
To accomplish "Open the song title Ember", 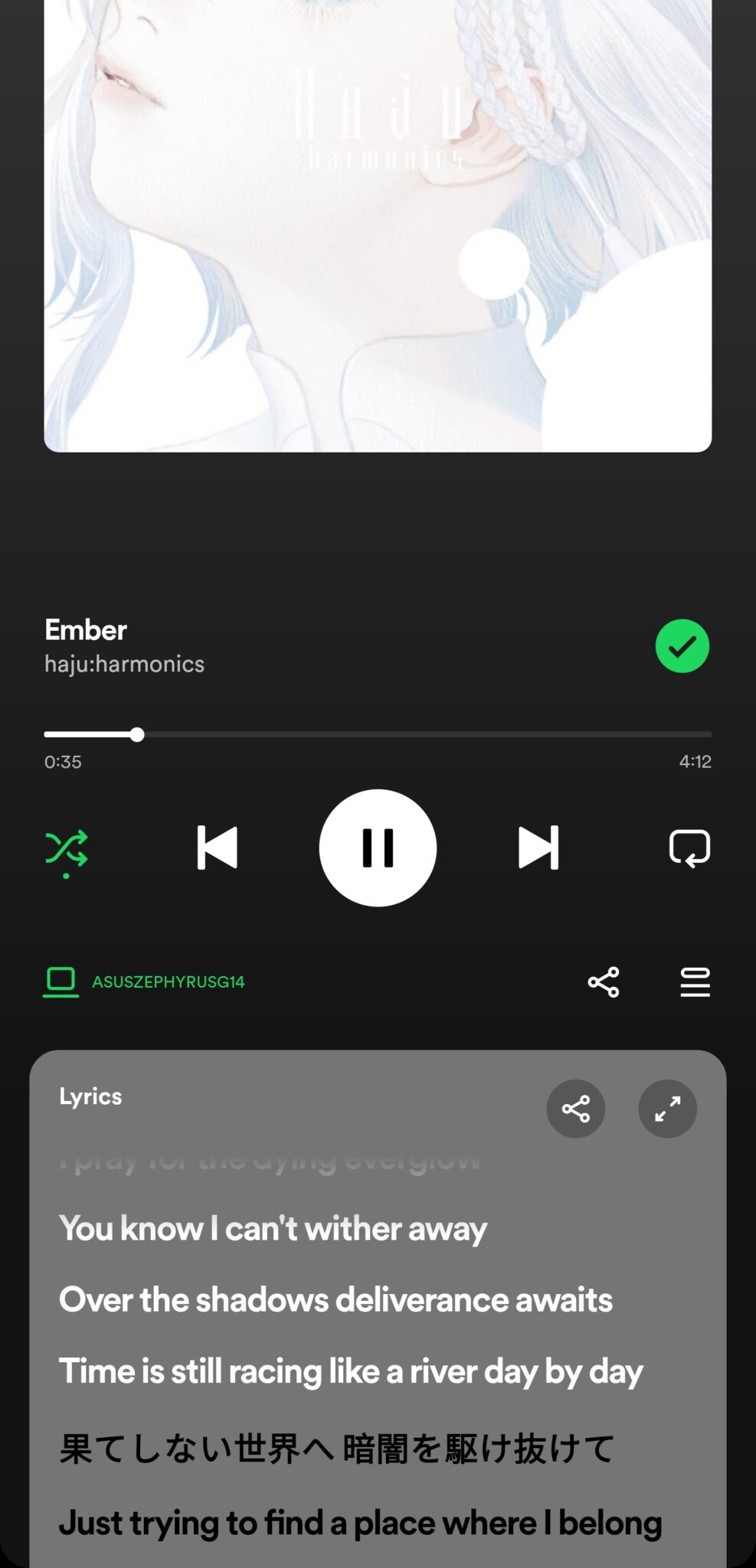I will (x=85, y=630).
